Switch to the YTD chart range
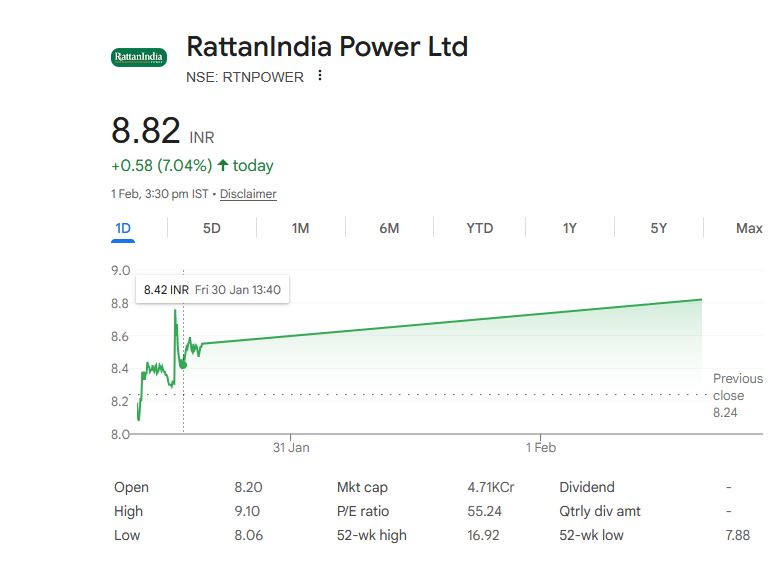The image size is (781, 587). tap(479, 228)
